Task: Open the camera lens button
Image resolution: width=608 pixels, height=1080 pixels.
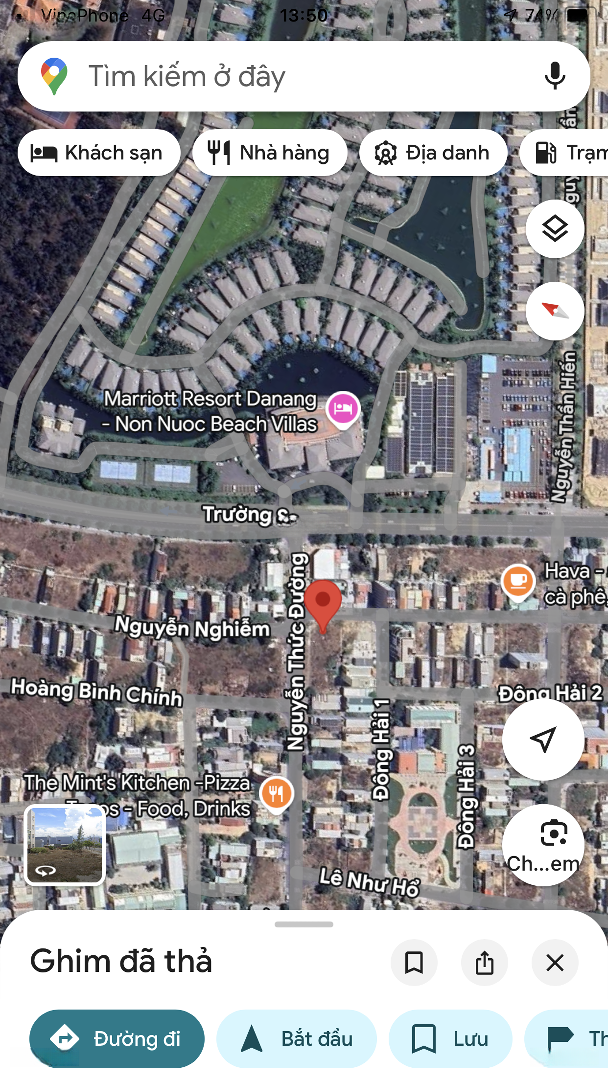Action: [x=543, y=843]
